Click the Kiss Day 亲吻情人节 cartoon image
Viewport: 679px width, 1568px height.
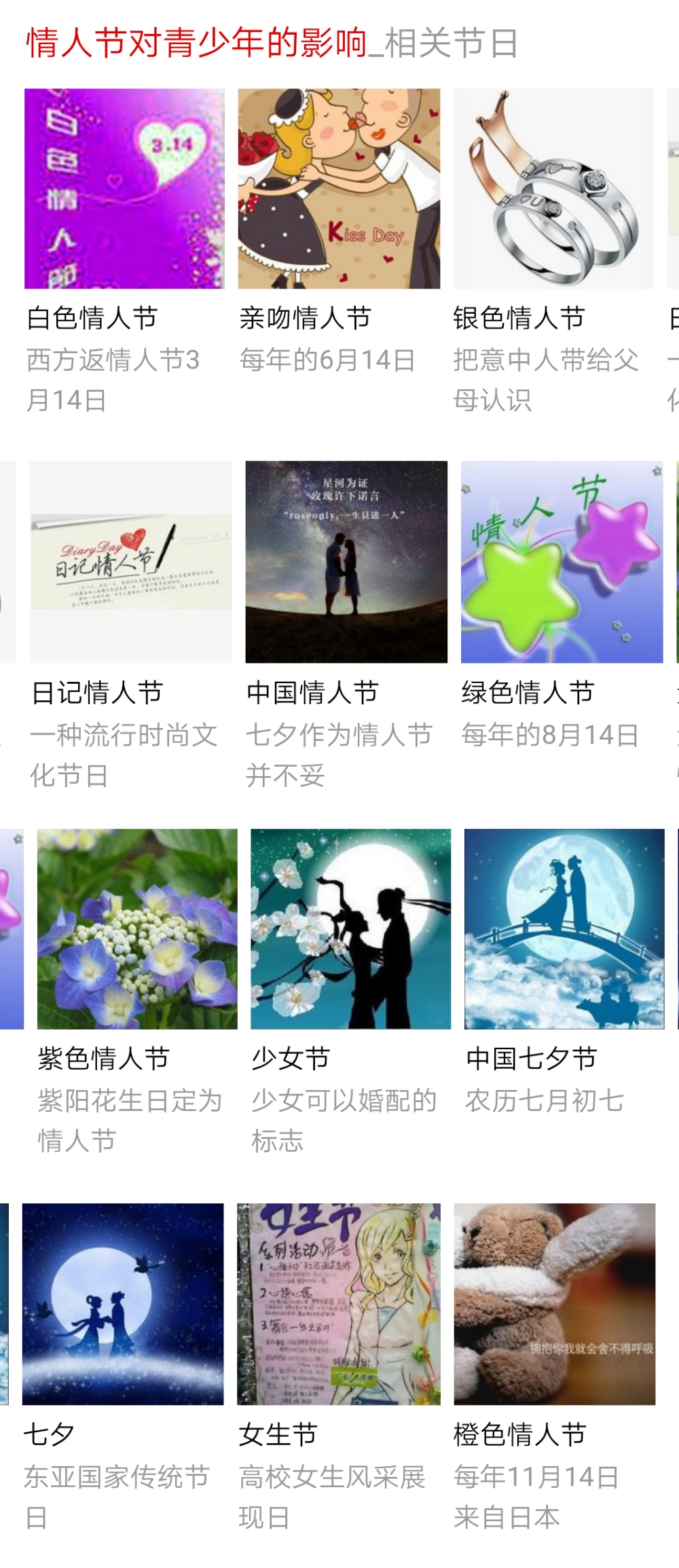click(x=339, y=189)
